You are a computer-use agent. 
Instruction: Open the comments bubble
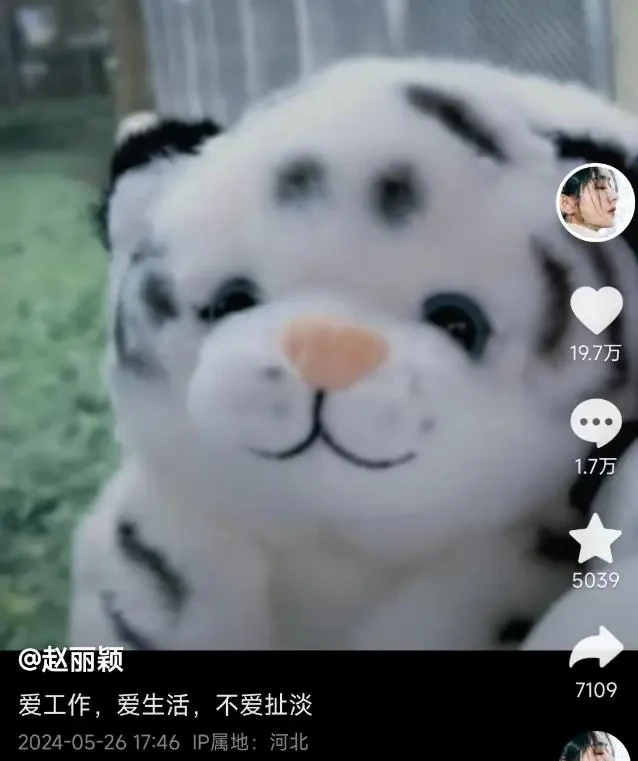pos(596,424)
